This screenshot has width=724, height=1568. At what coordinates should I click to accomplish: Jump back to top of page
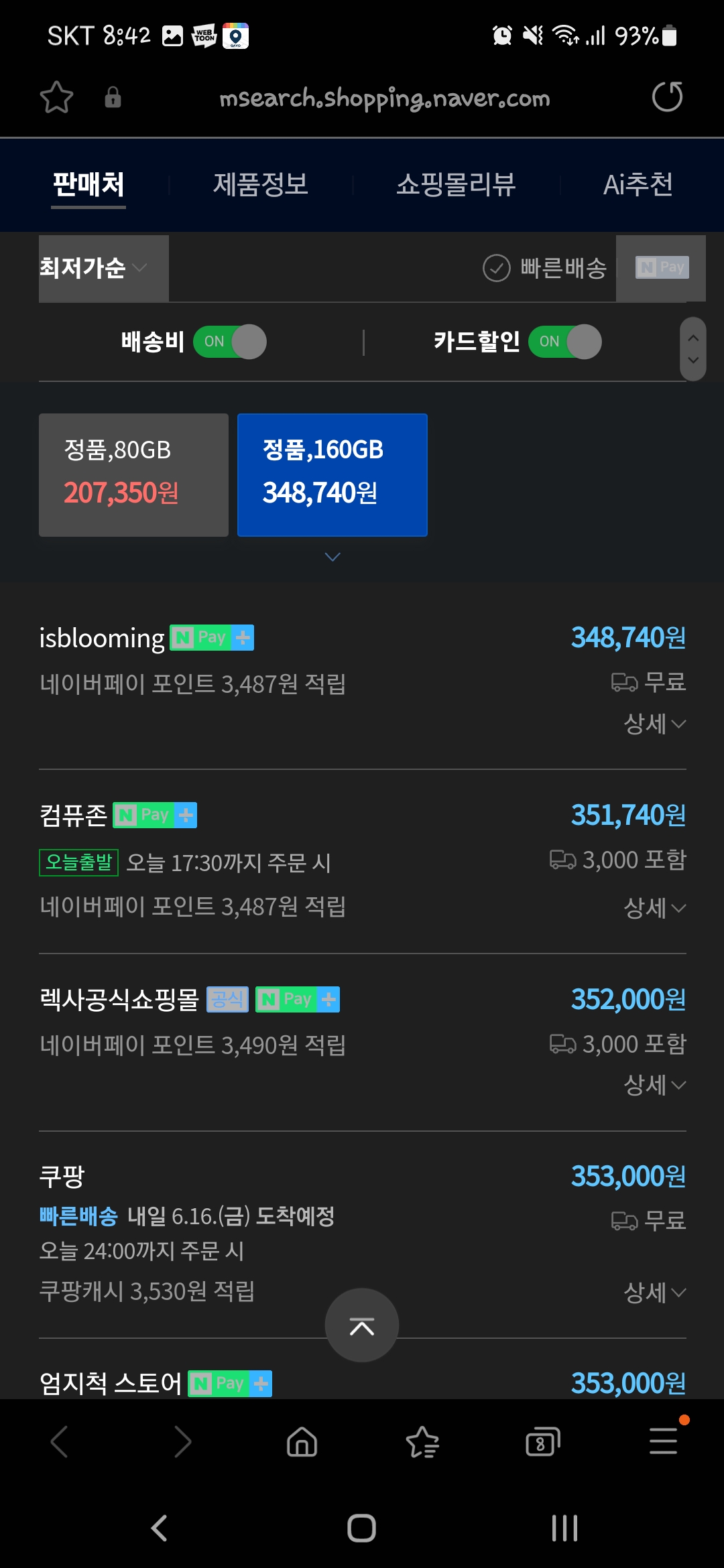362,1325
